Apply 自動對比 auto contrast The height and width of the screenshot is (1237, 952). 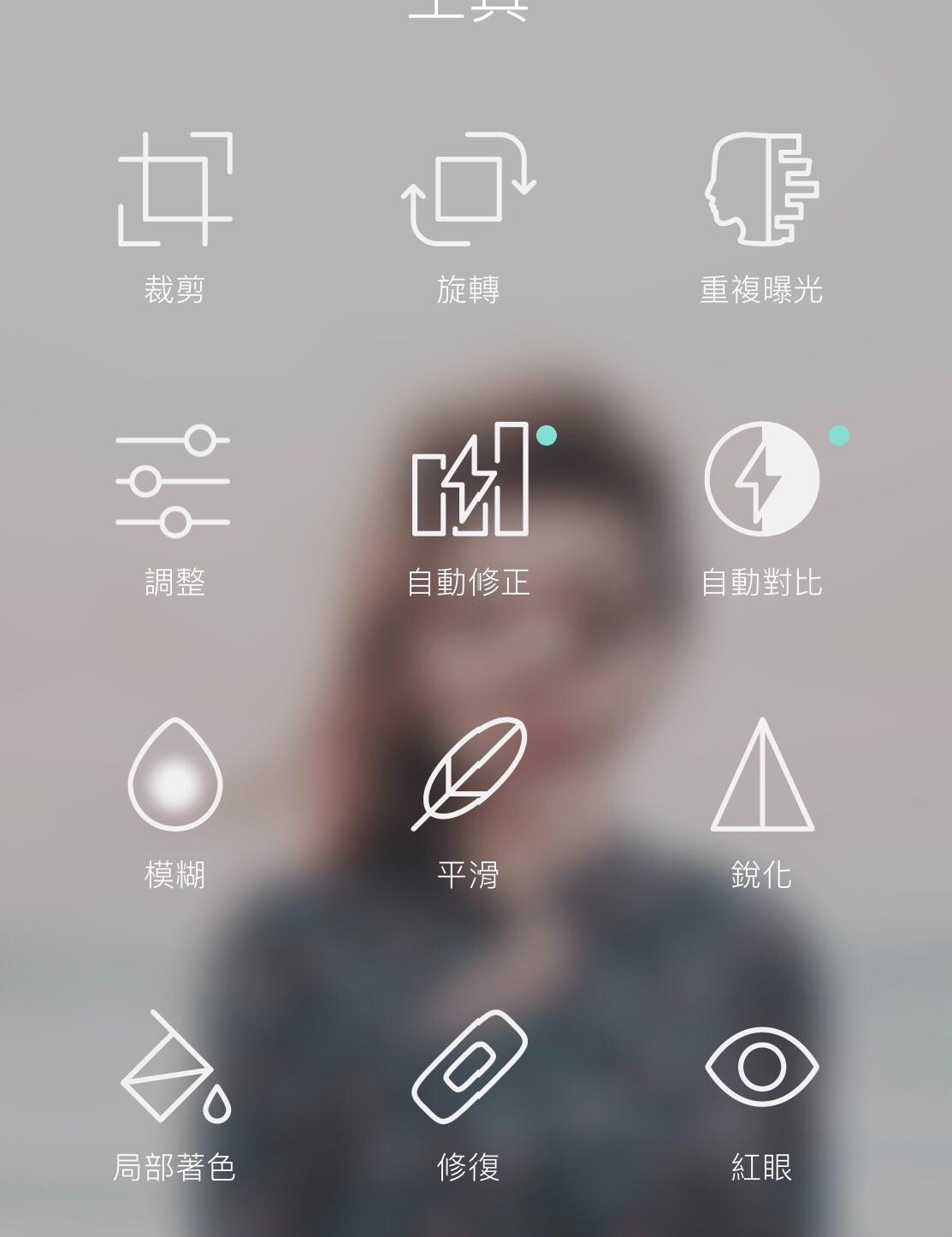click(761, 481)
